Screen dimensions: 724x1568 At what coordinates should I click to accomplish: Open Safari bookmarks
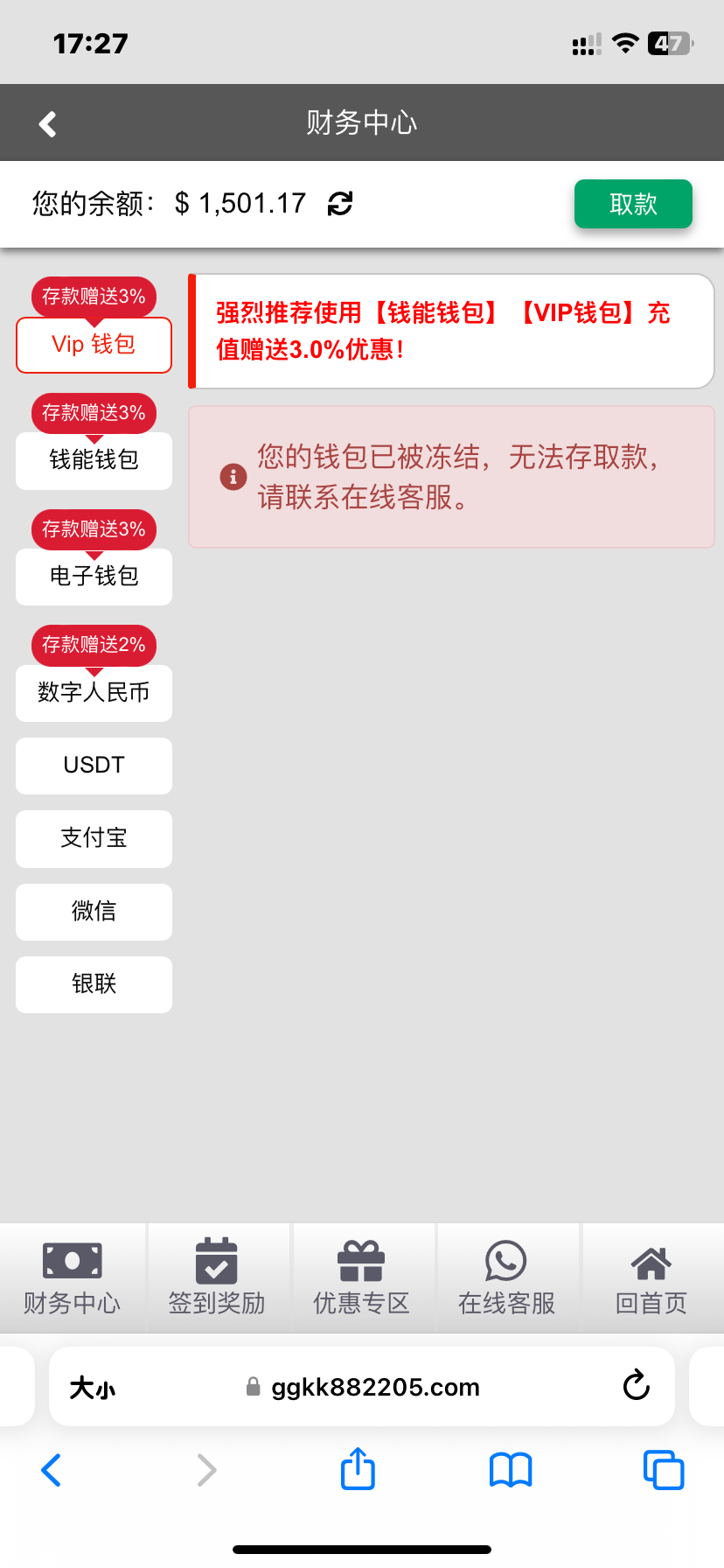tap(511, 1469)
